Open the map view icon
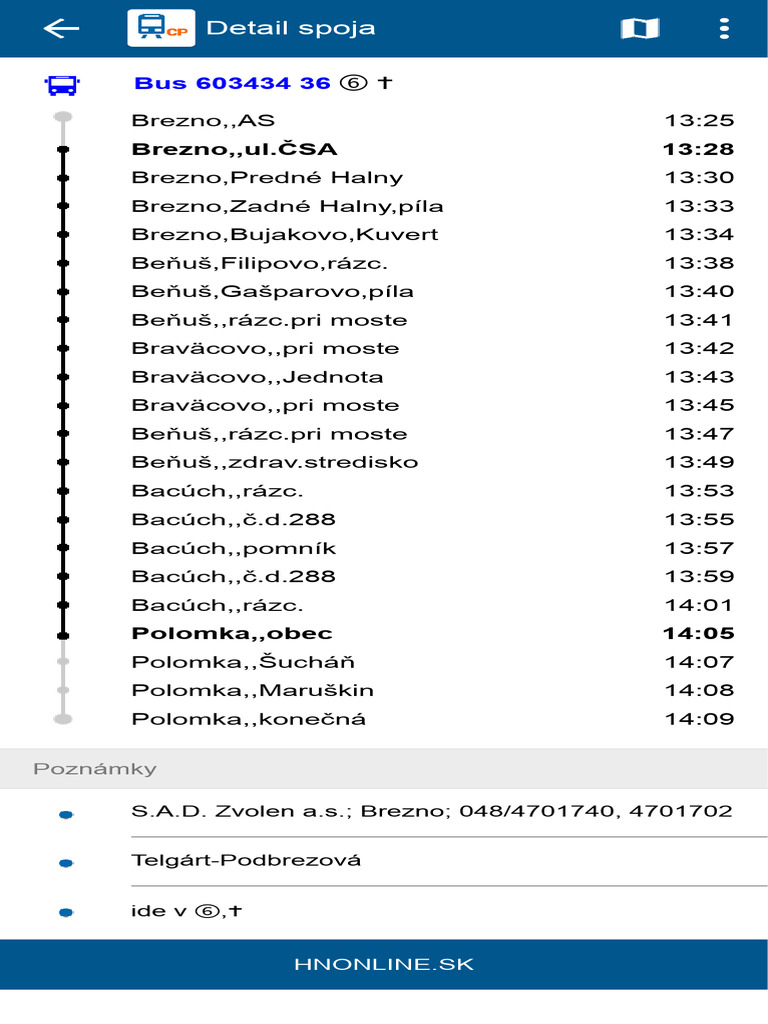Image resolution: width=768 pixels, height=1024 pixels. 639,28
